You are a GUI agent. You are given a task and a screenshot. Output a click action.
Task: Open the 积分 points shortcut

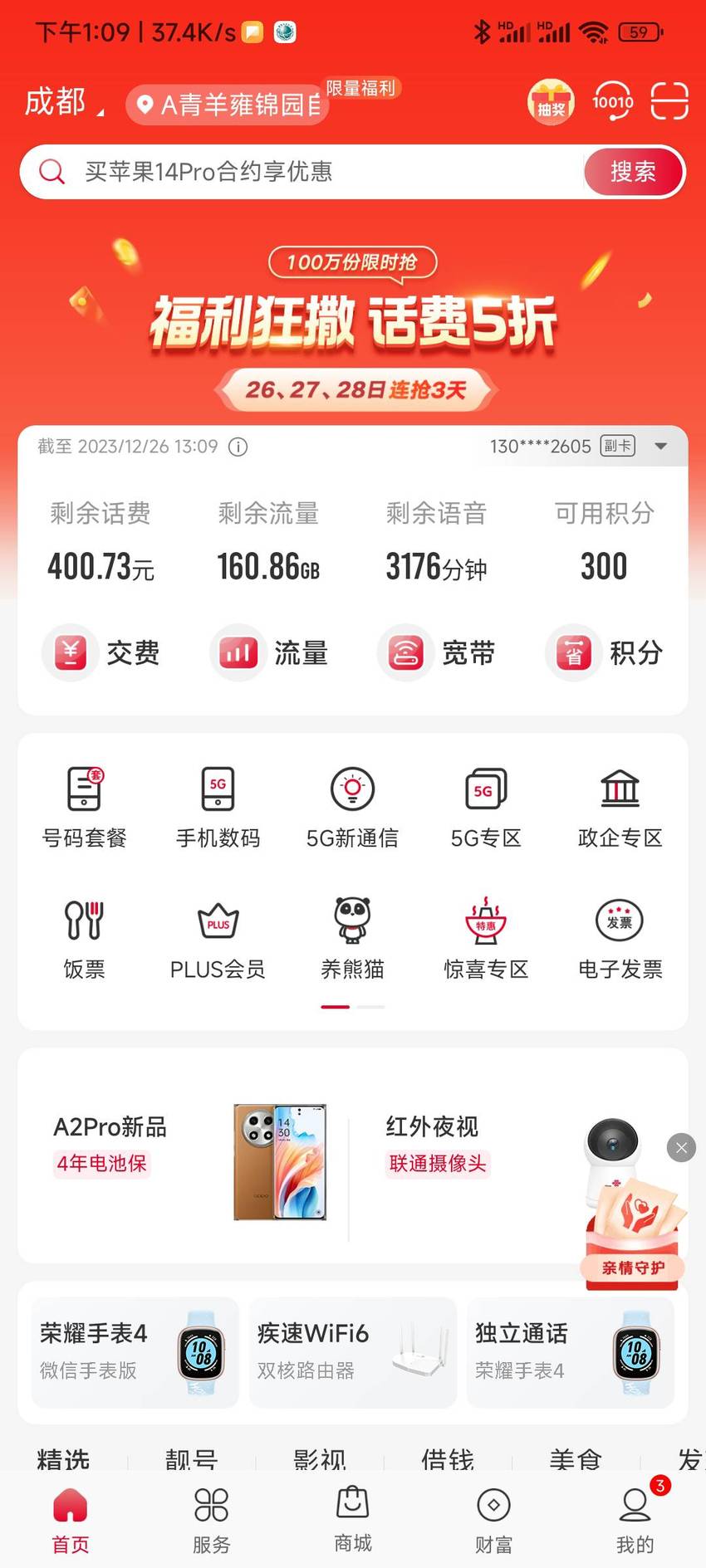tap(605, 653)
